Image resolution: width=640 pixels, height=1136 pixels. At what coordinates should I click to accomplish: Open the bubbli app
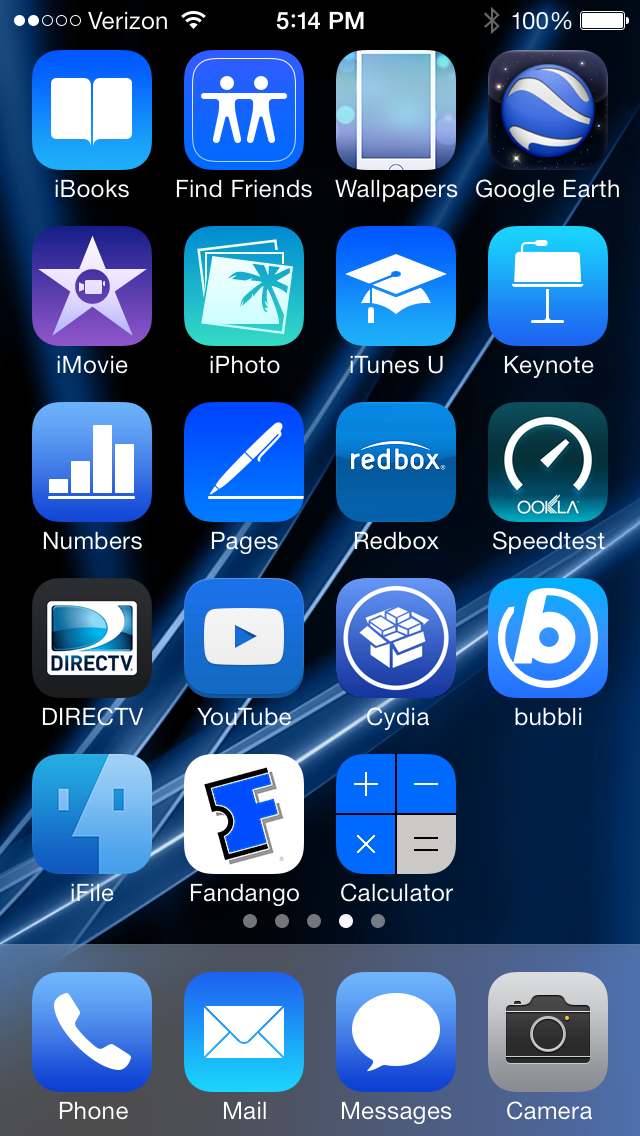(547, 638)
